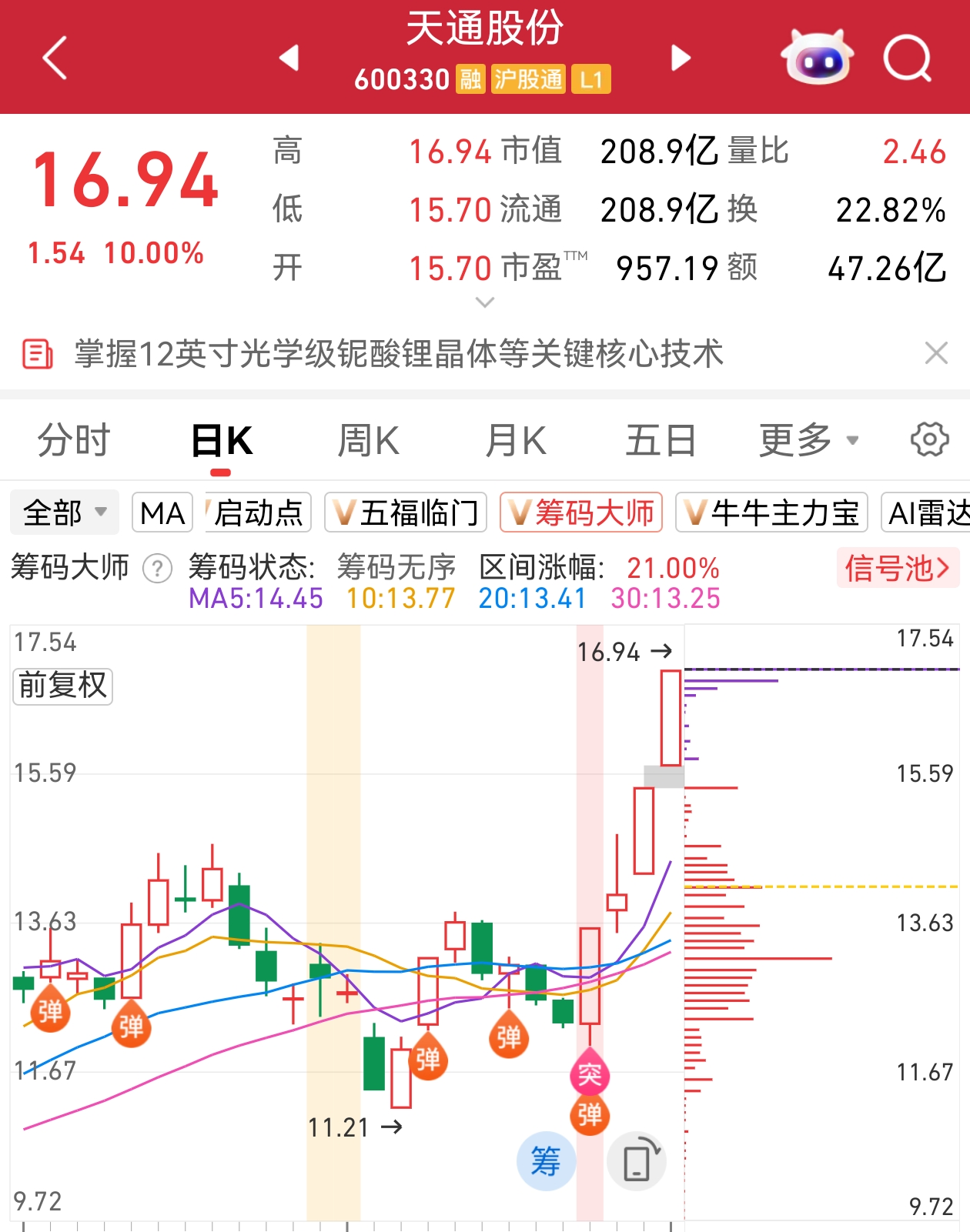The width and height of the screenshot is (970, 1232).
Task: Select the 五福临门 indicator chip
Action: [x=406, y=512]
